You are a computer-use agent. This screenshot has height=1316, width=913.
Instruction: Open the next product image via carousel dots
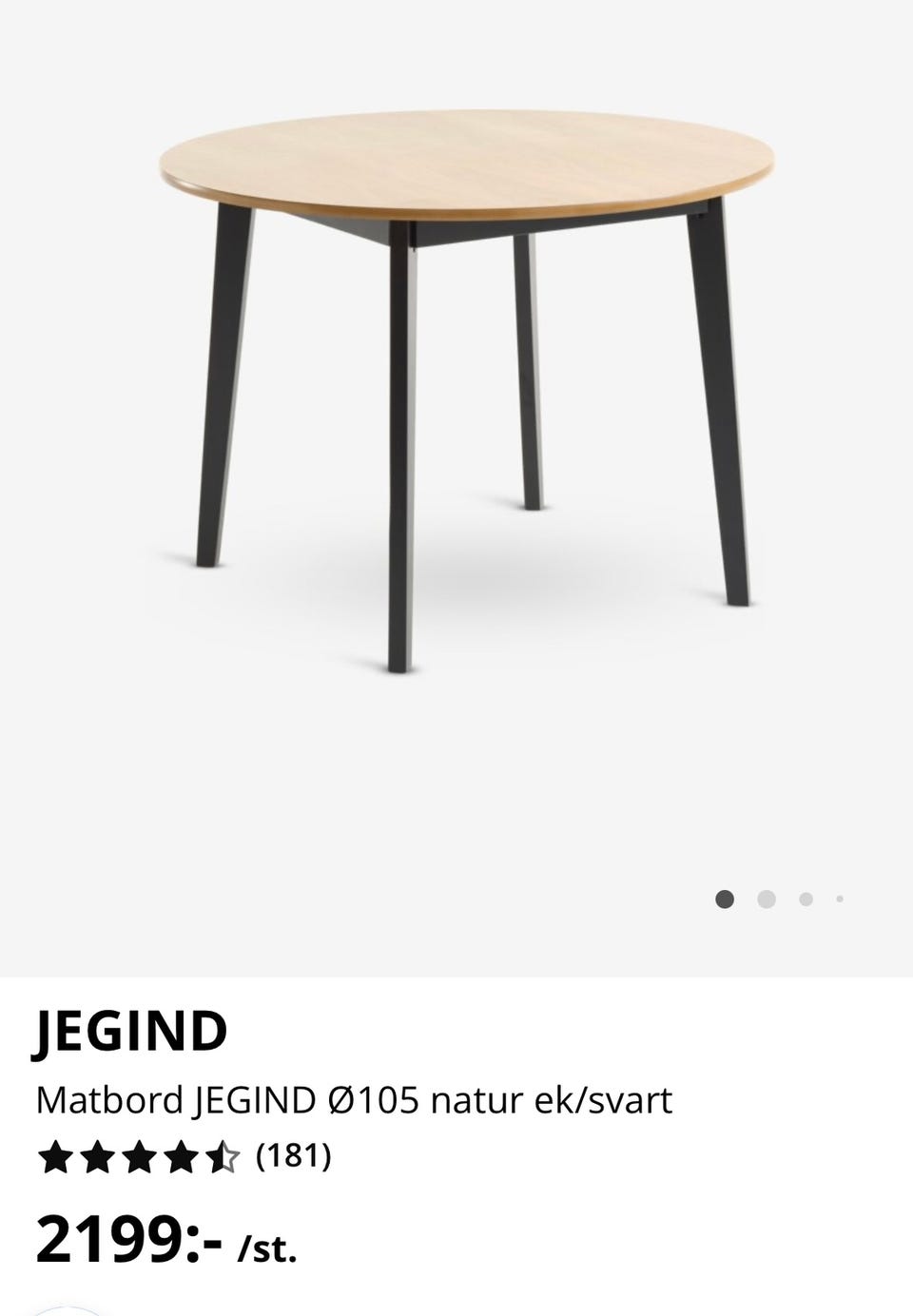tap(765, 897)
